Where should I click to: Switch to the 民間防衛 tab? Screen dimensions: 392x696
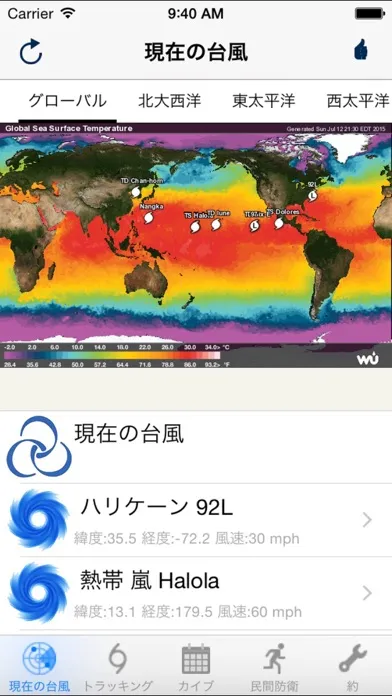click(274, 666)
